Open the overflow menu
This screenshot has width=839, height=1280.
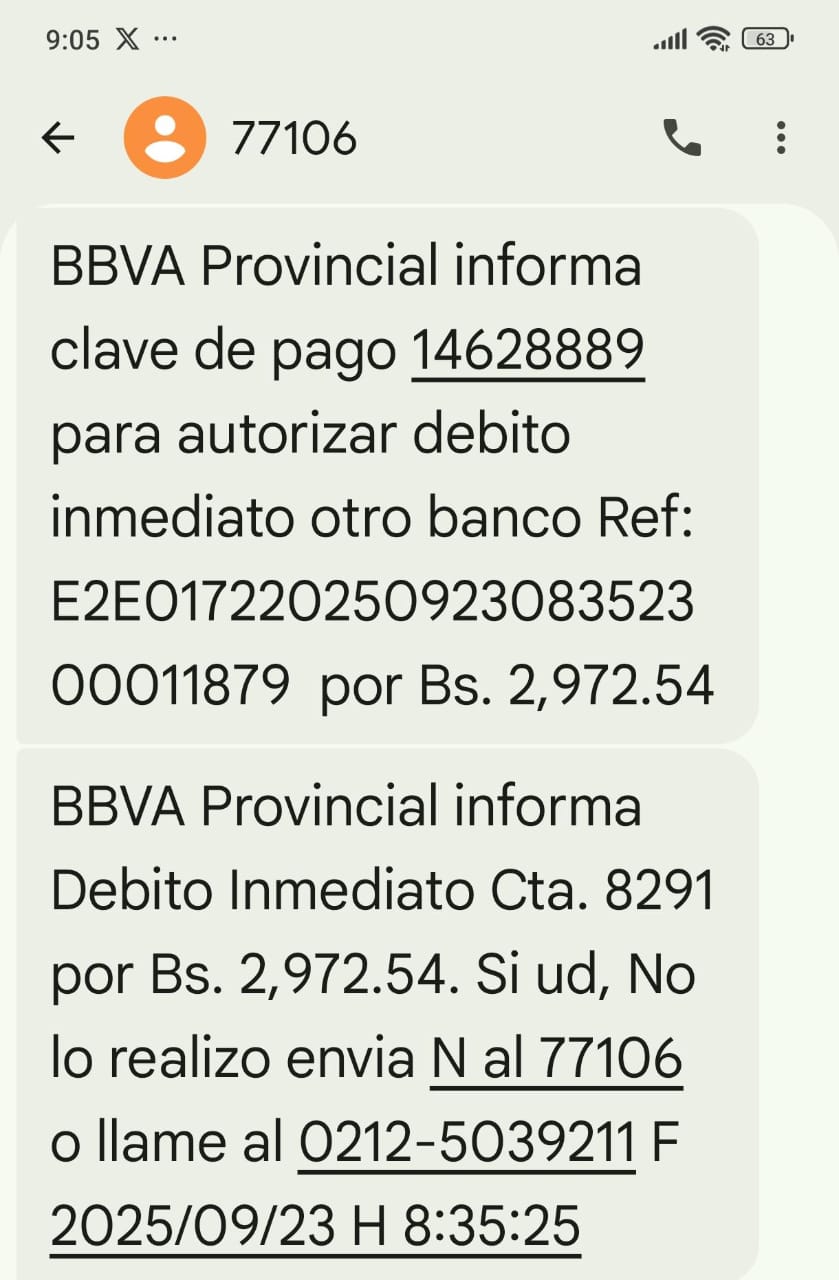tap(781, 138)
